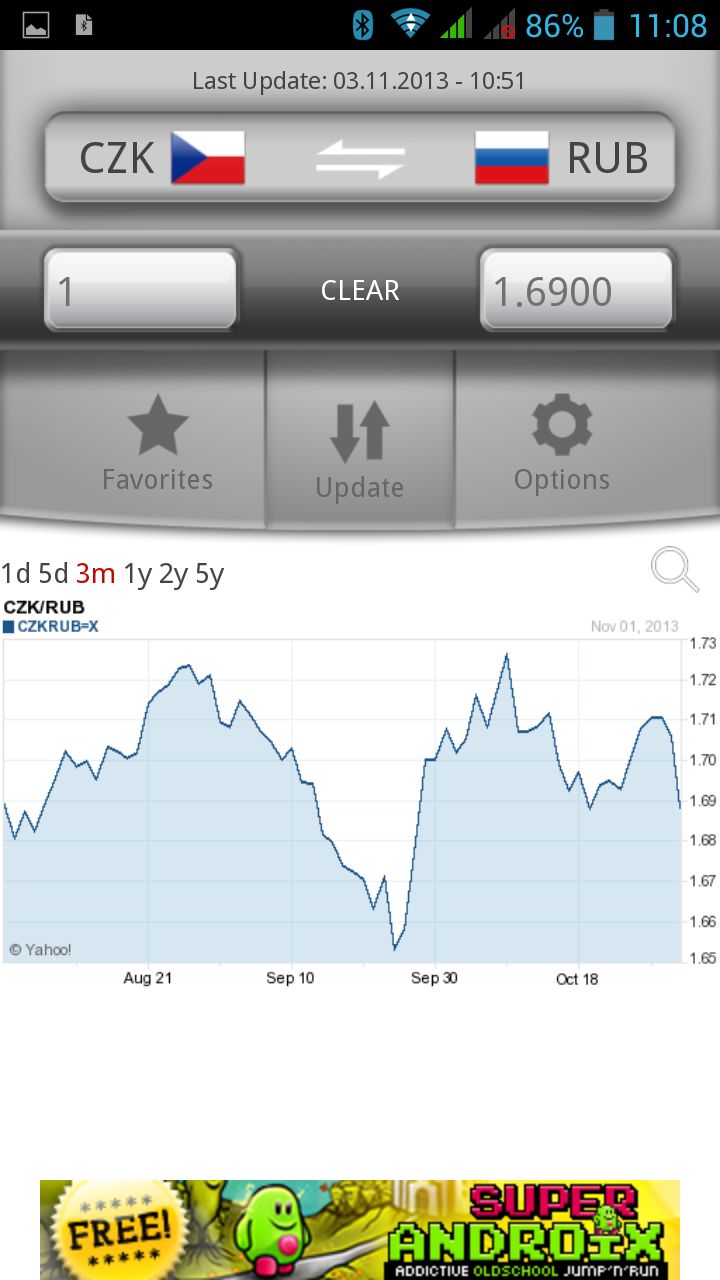Image resolution: width=720 pixels, height=1280 pixels.
Task: Show the 3m chart range
Action: click(96, 574)
